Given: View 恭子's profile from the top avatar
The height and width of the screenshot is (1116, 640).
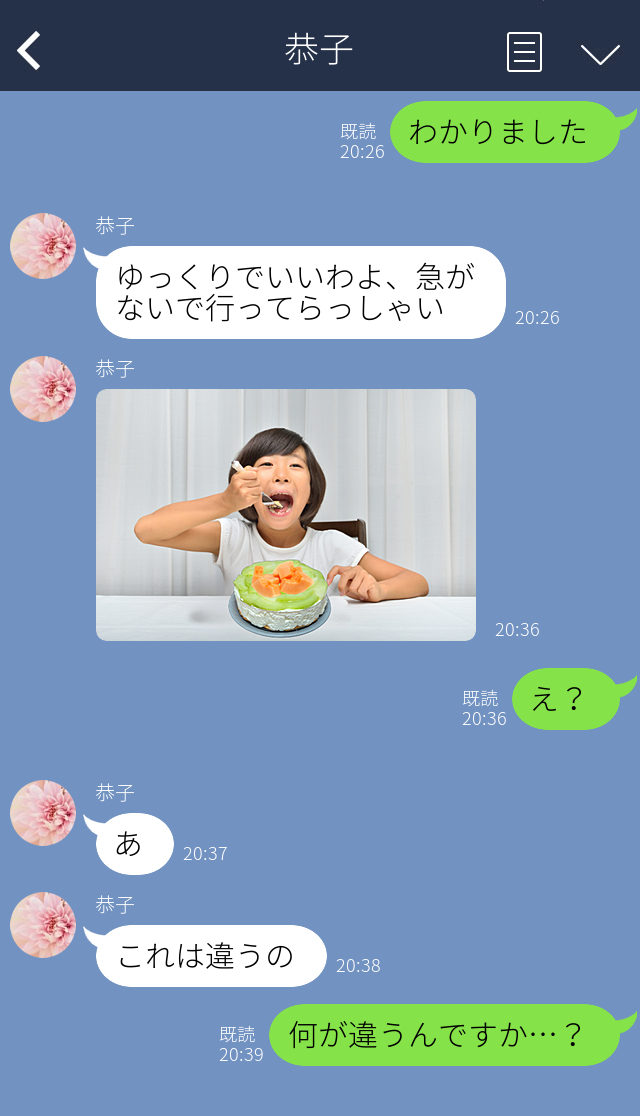Looking at the screenshot, I should [x=43, y=246].
